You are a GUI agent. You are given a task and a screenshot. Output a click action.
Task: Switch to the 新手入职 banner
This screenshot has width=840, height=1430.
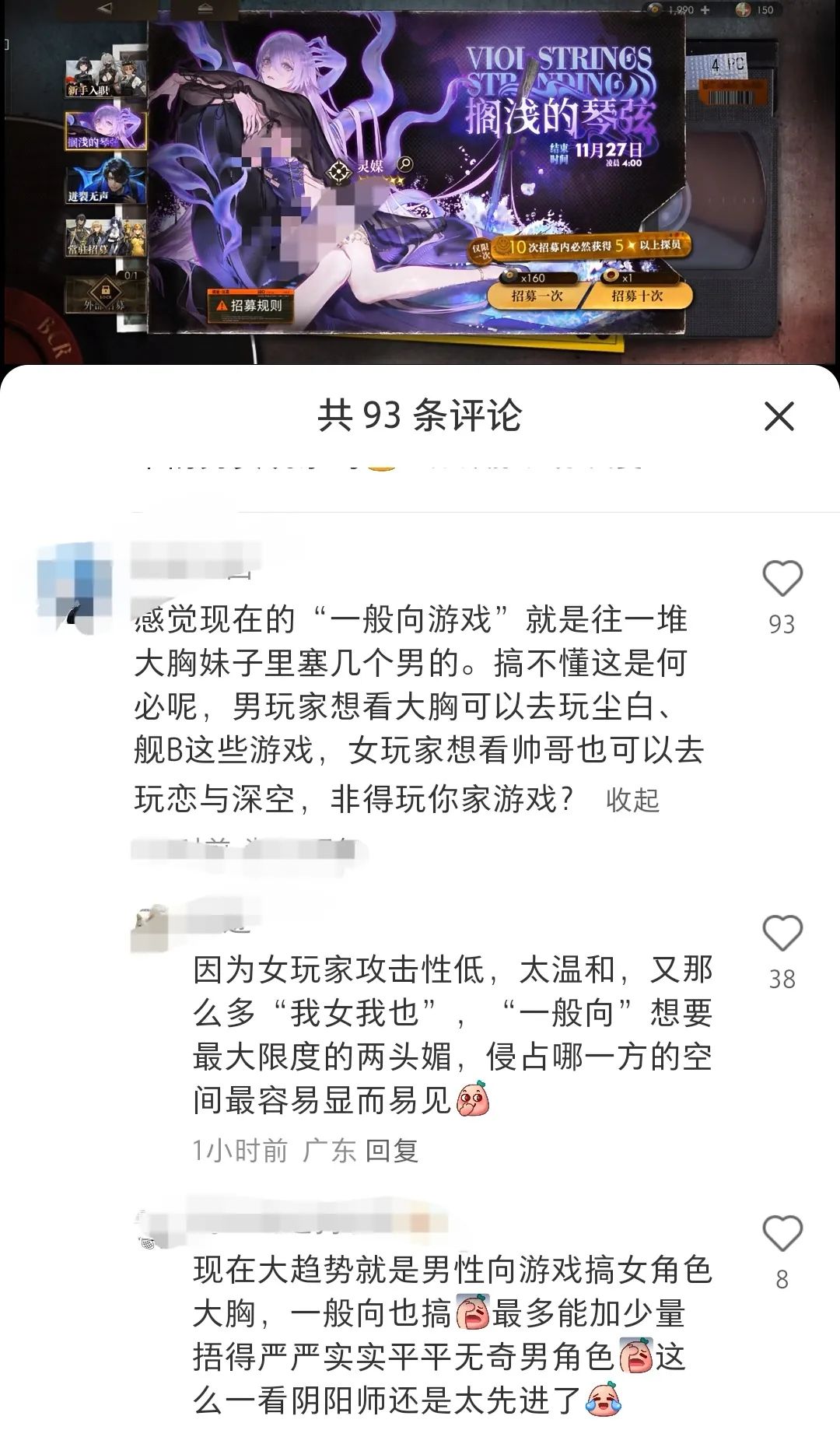click(103, 74)
